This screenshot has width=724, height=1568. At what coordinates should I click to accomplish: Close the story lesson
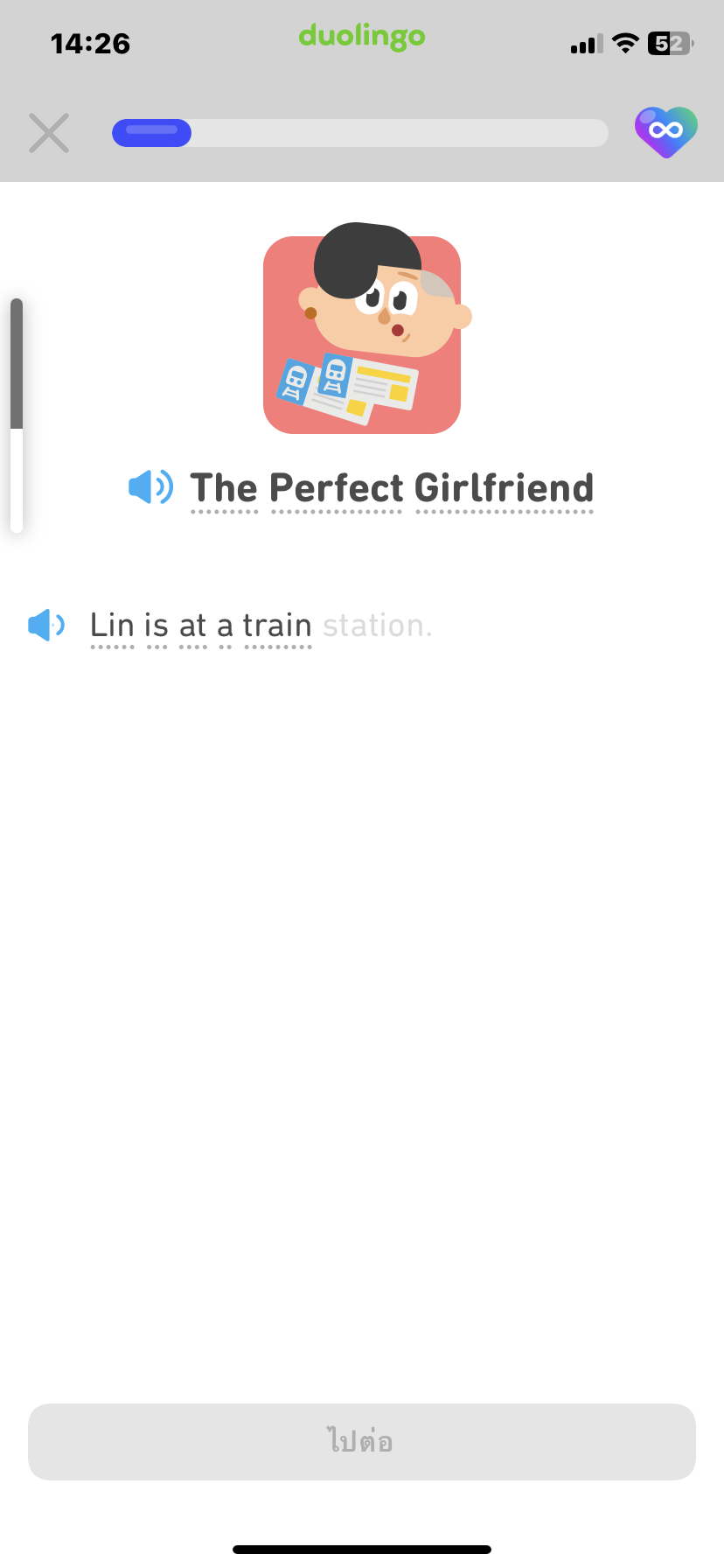(x=49, y=133)
